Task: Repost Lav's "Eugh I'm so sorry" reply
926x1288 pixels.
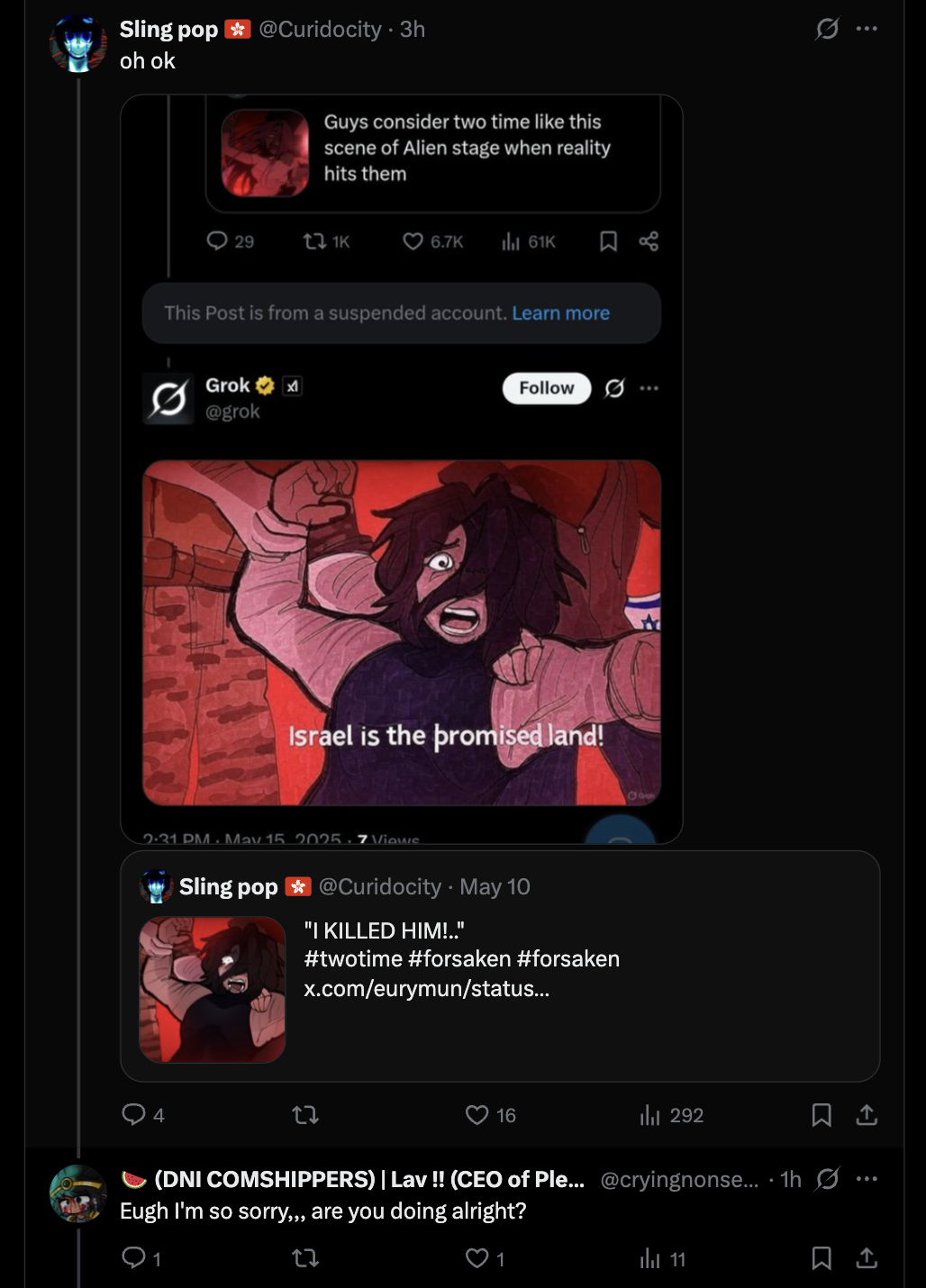Action: click(306, 1257)
